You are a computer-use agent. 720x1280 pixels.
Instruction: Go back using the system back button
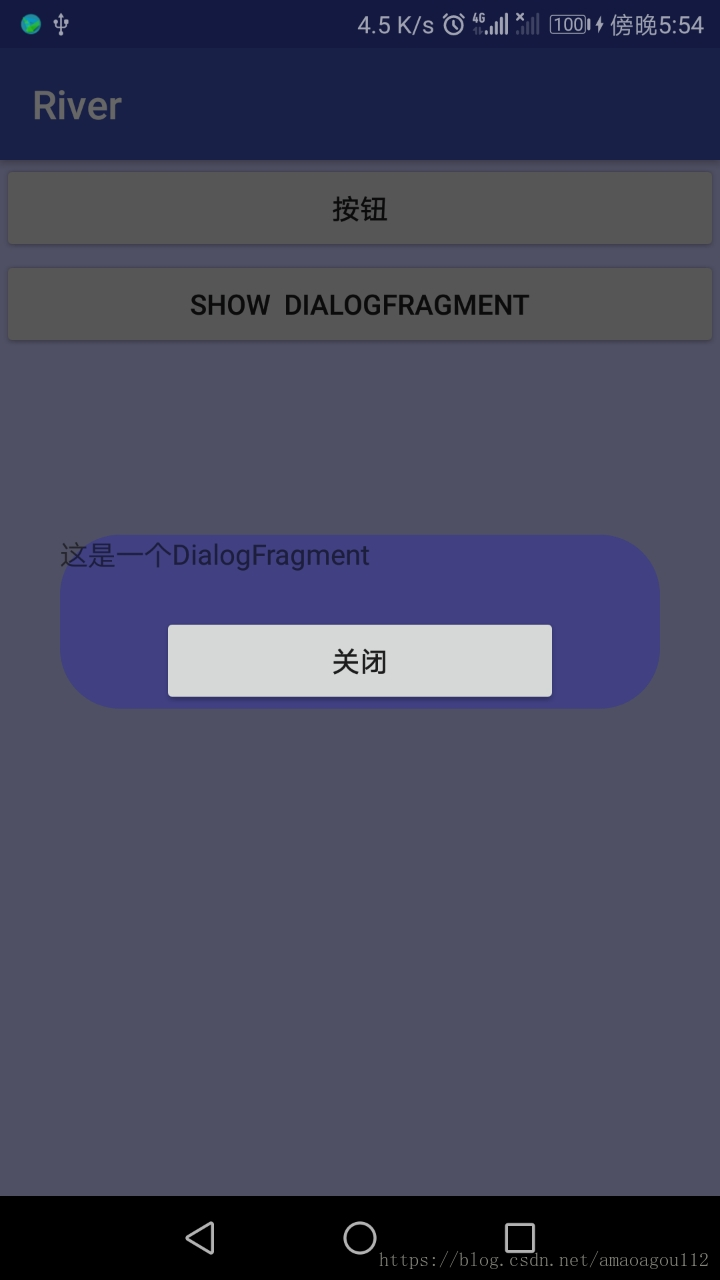200,1238
